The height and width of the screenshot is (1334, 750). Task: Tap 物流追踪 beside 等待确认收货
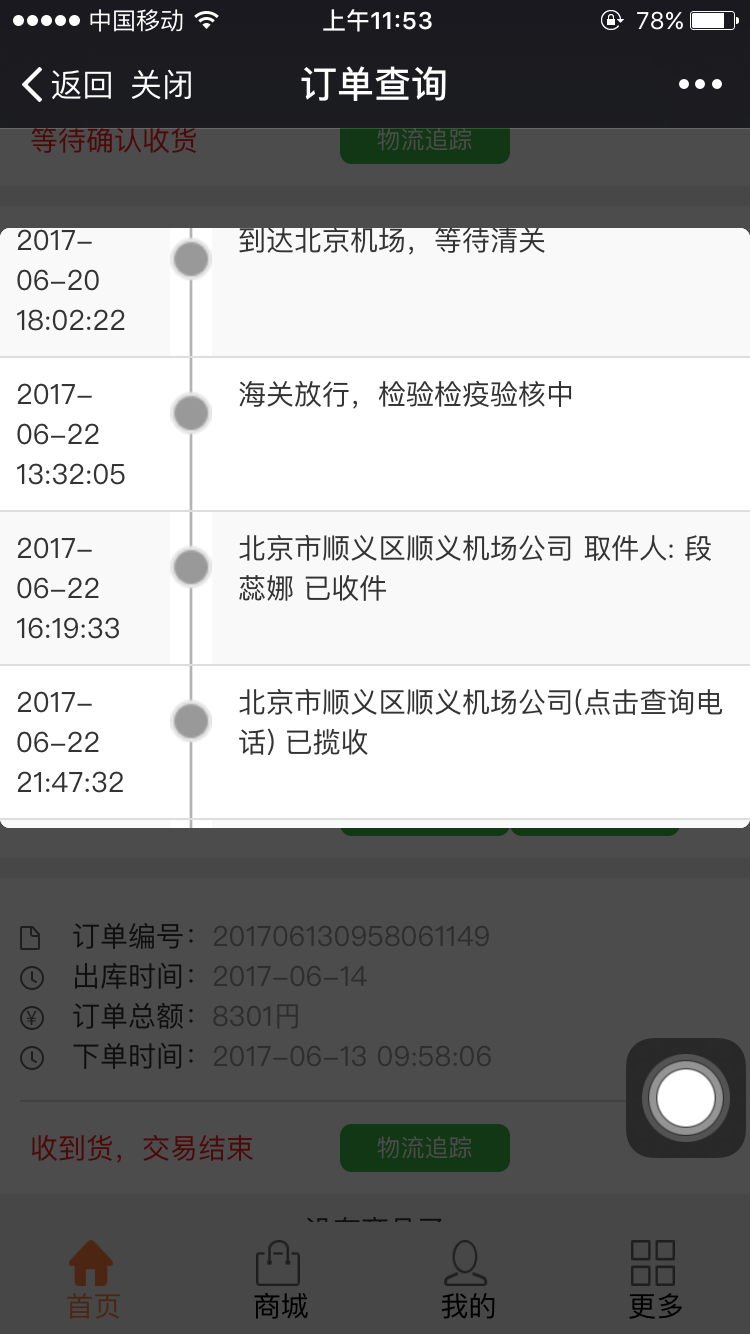click(425, 143)
